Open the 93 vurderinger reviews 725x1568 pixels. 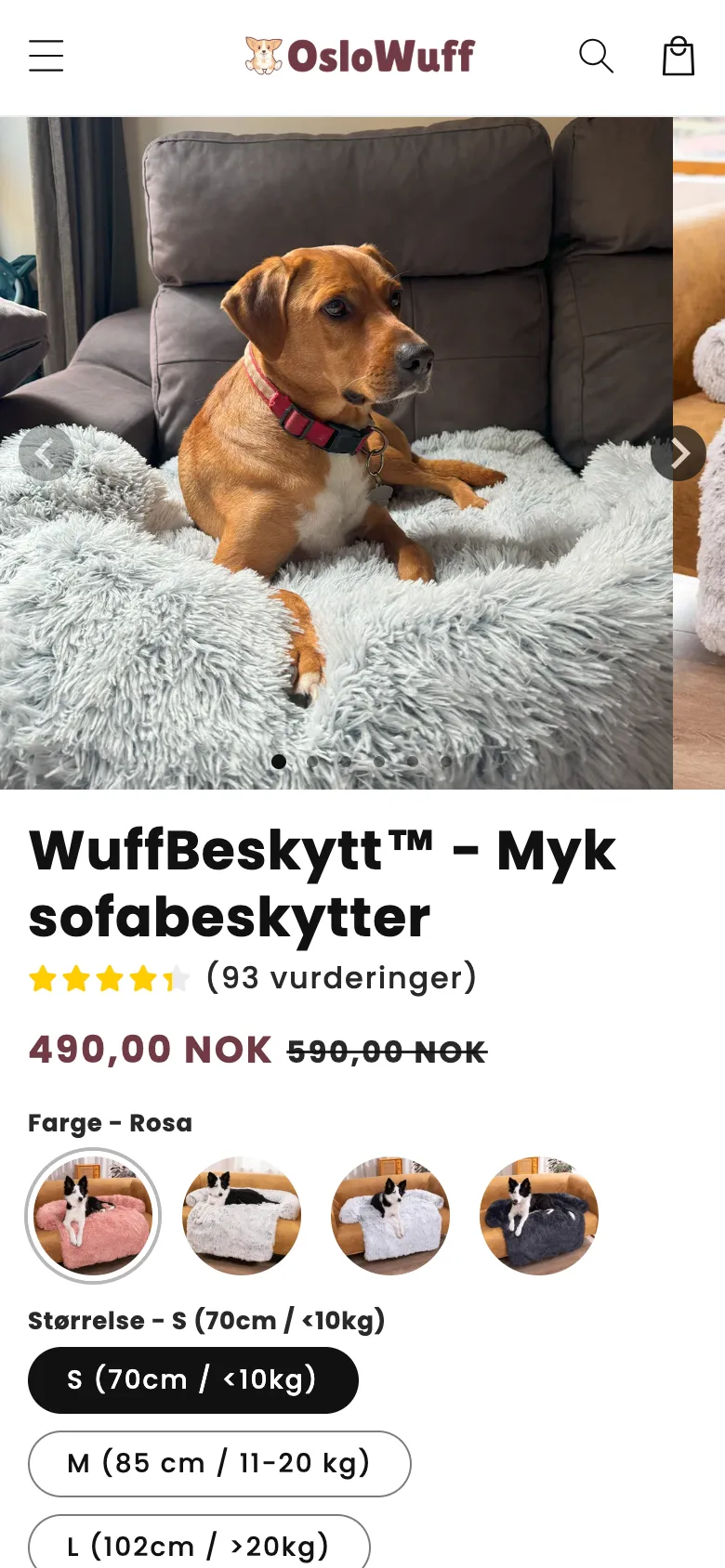(340, 977)
